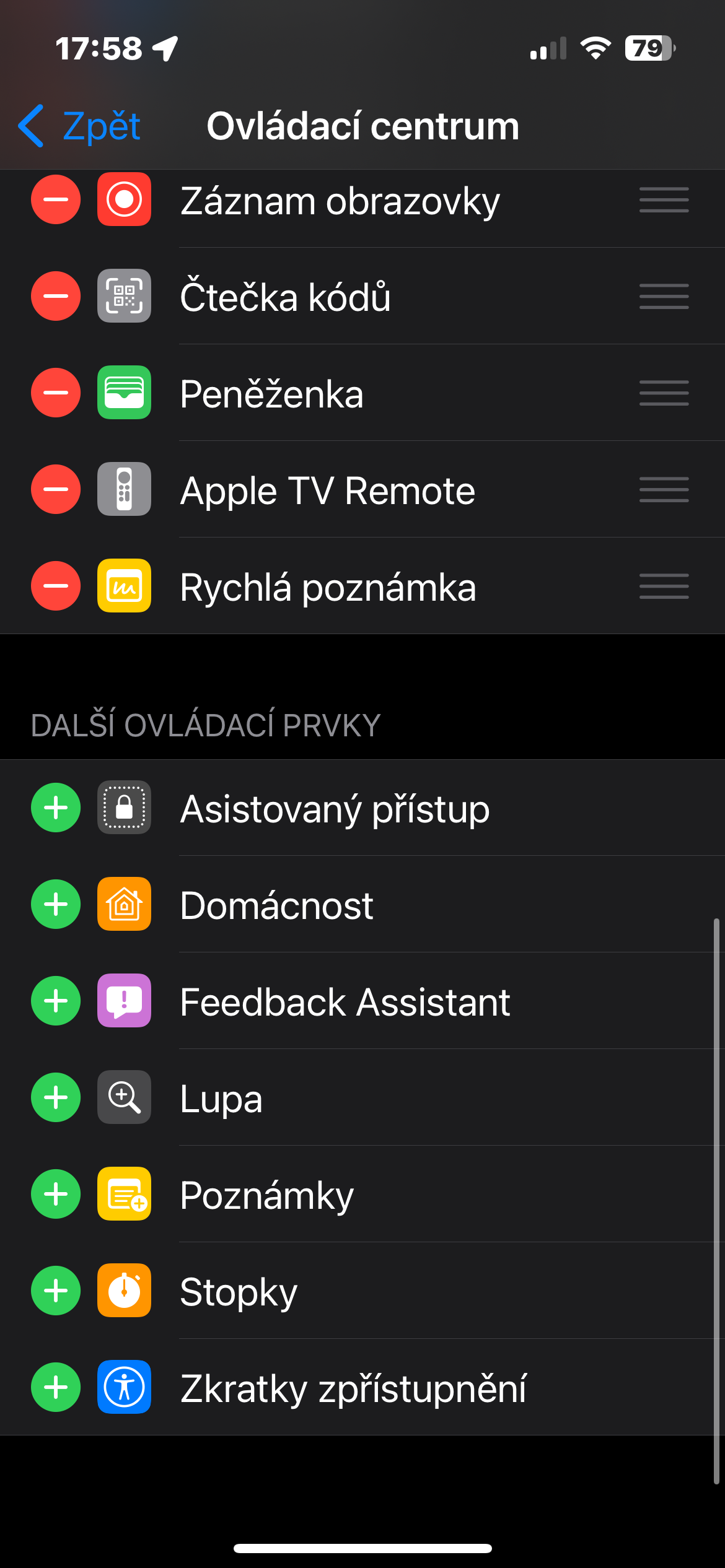Remove Rychlá poznámka control

[56, 586]
